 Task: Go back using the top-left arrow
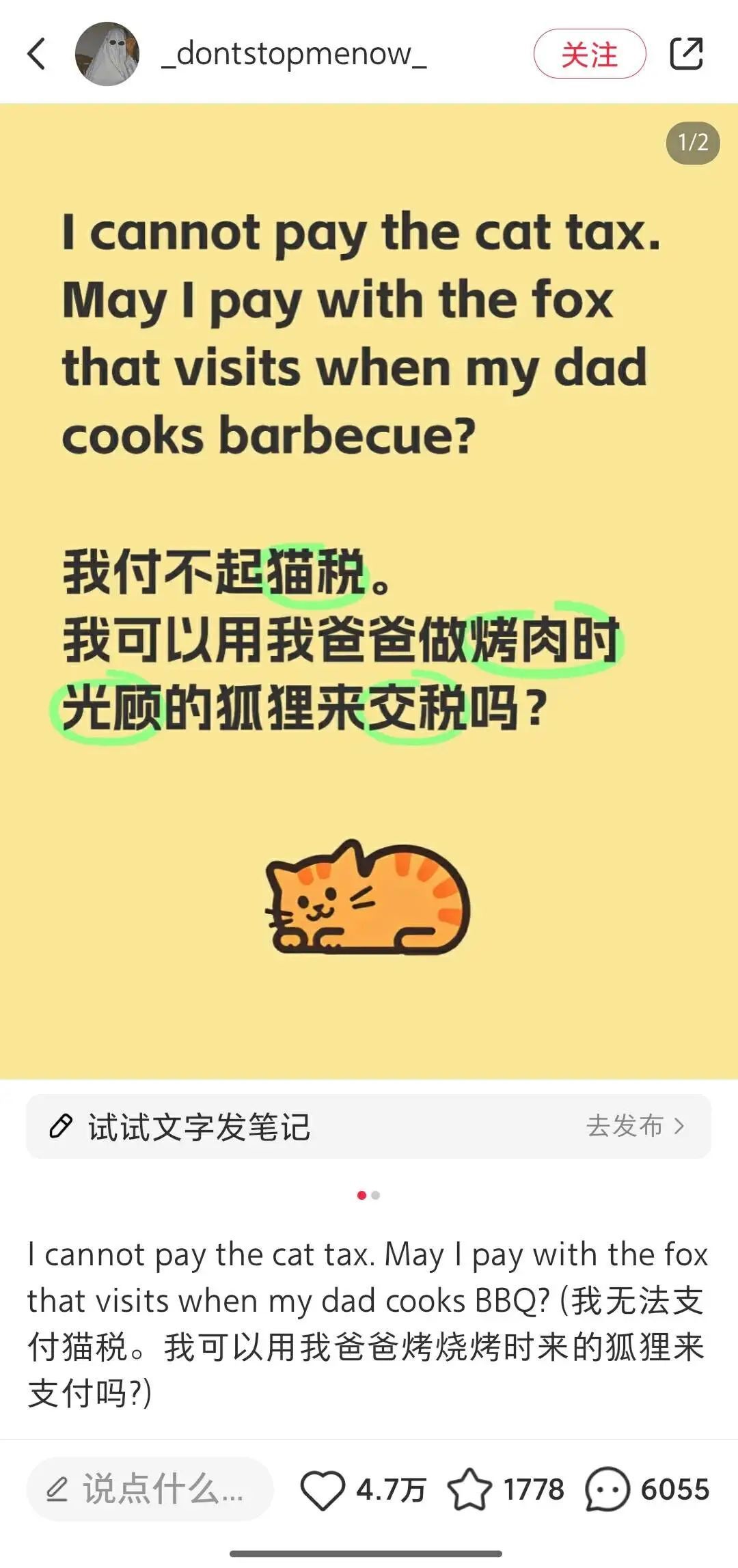[37, 54]
